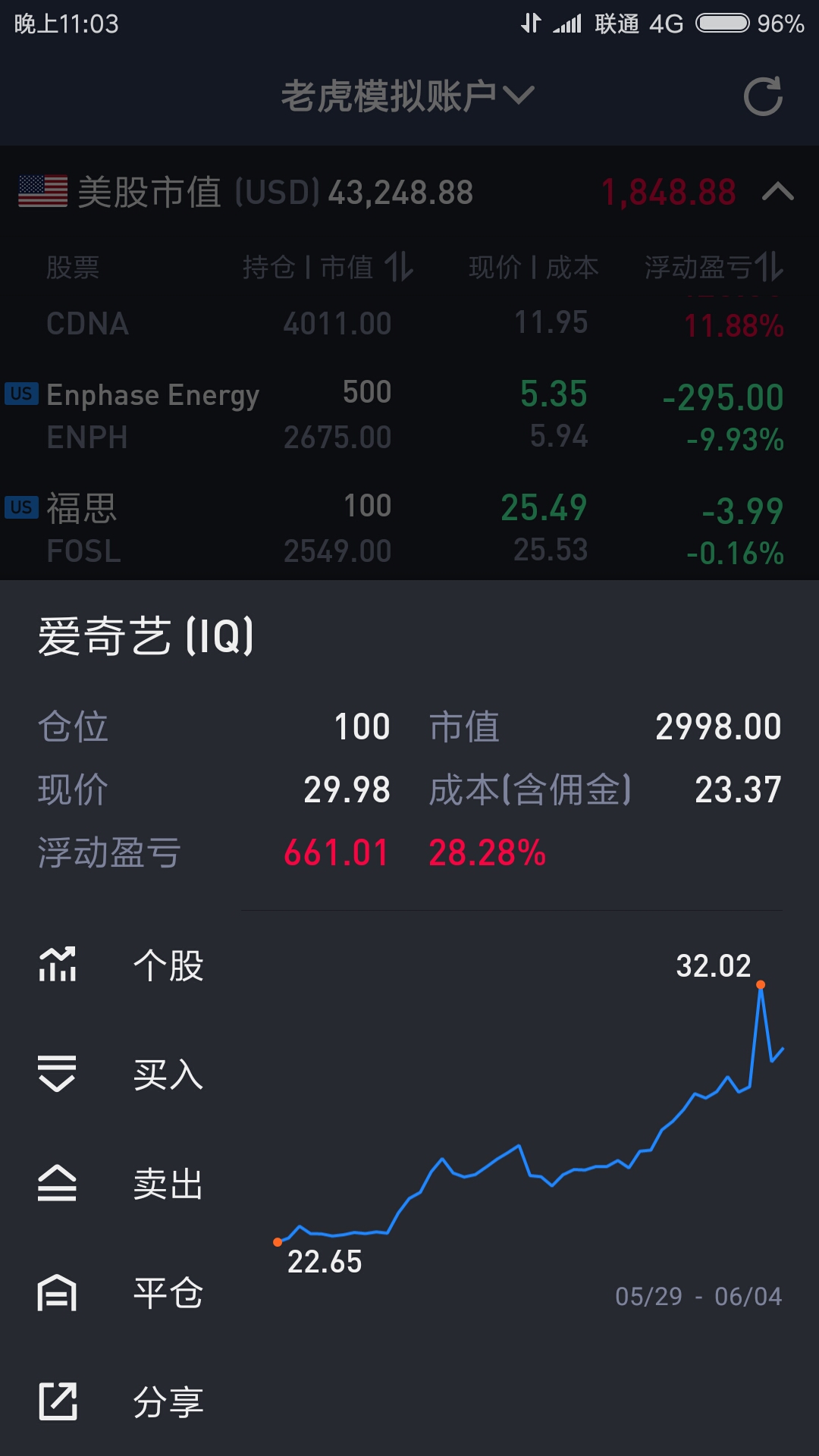
Task: Sort holdings by 浮动盈亏
Action: pyautogui.click(x=714, y=267)
